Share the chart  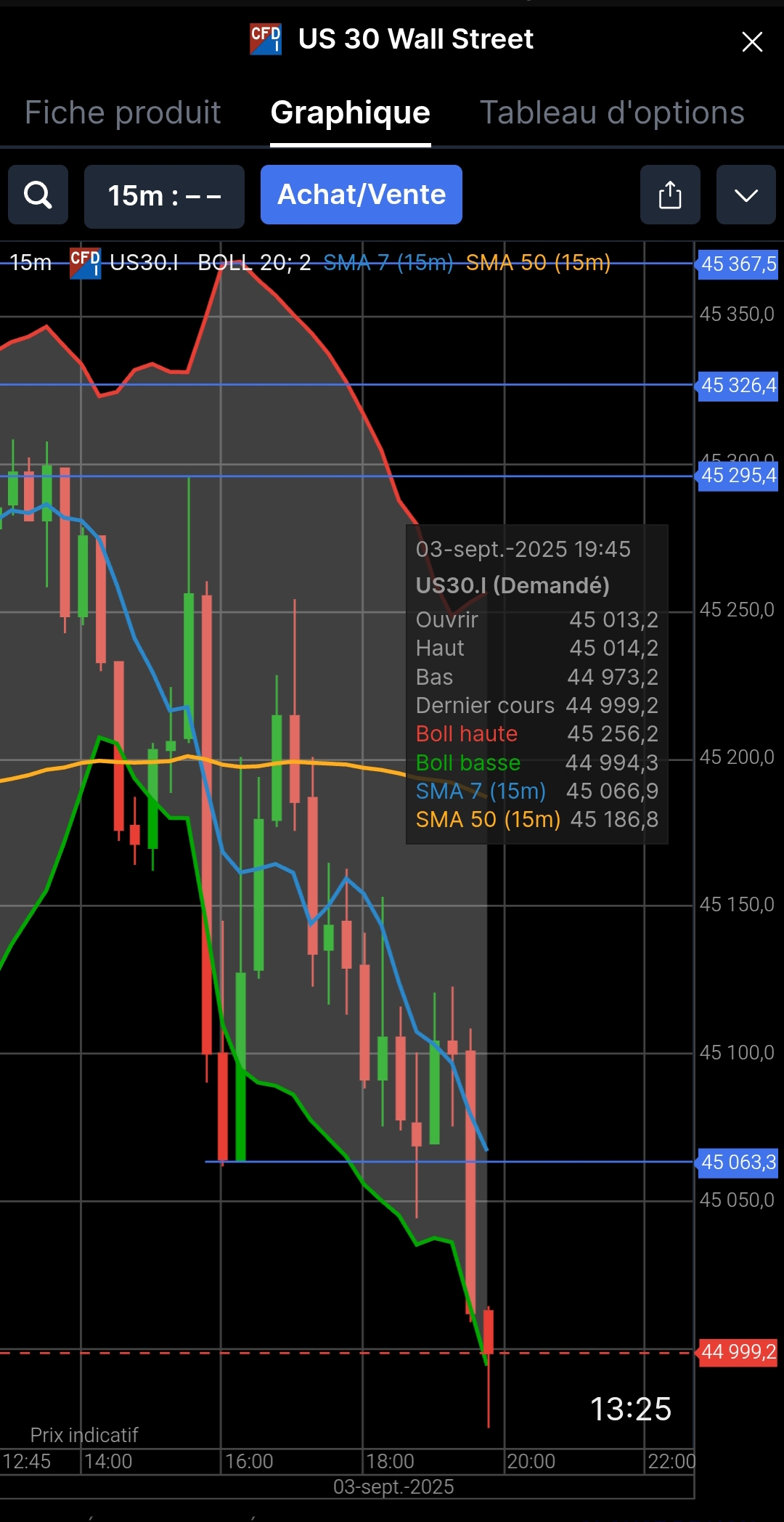pos(669,195)
